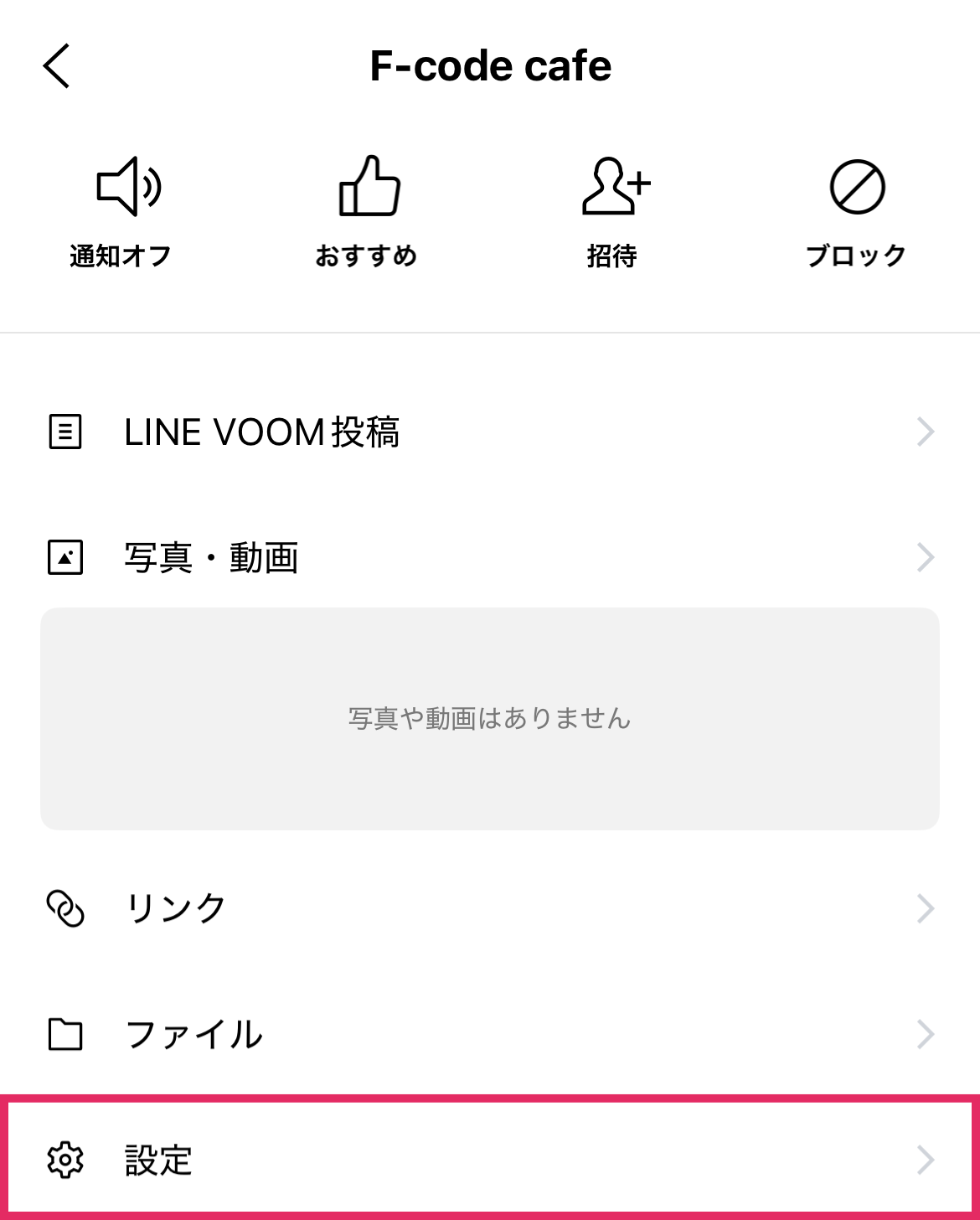Invite friends with 招待 button

click(612, 209)
